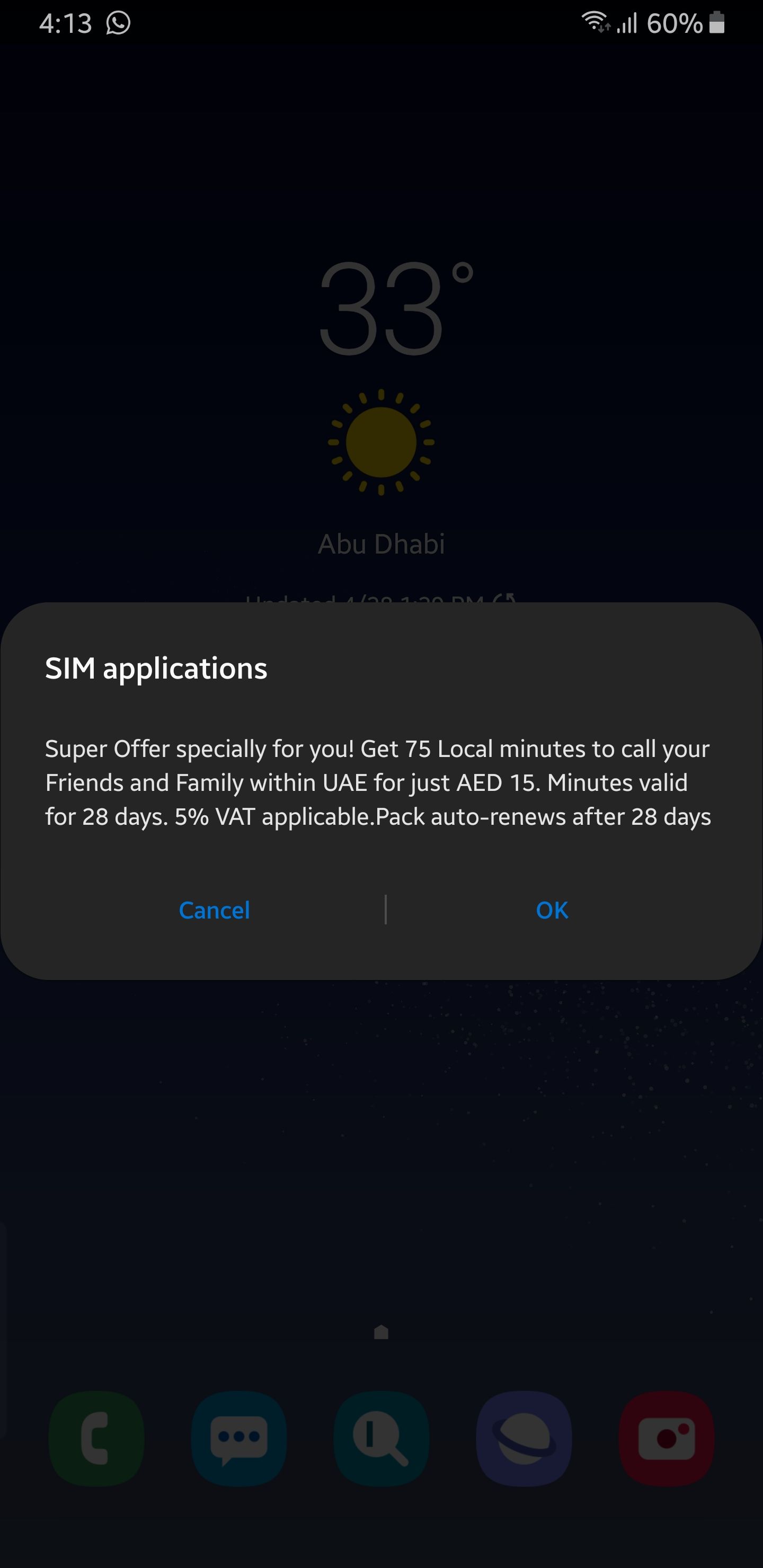This screenshot has width=763, height=1568.
Task: Open Samsung Internet browser
Action: (524, 1437)
